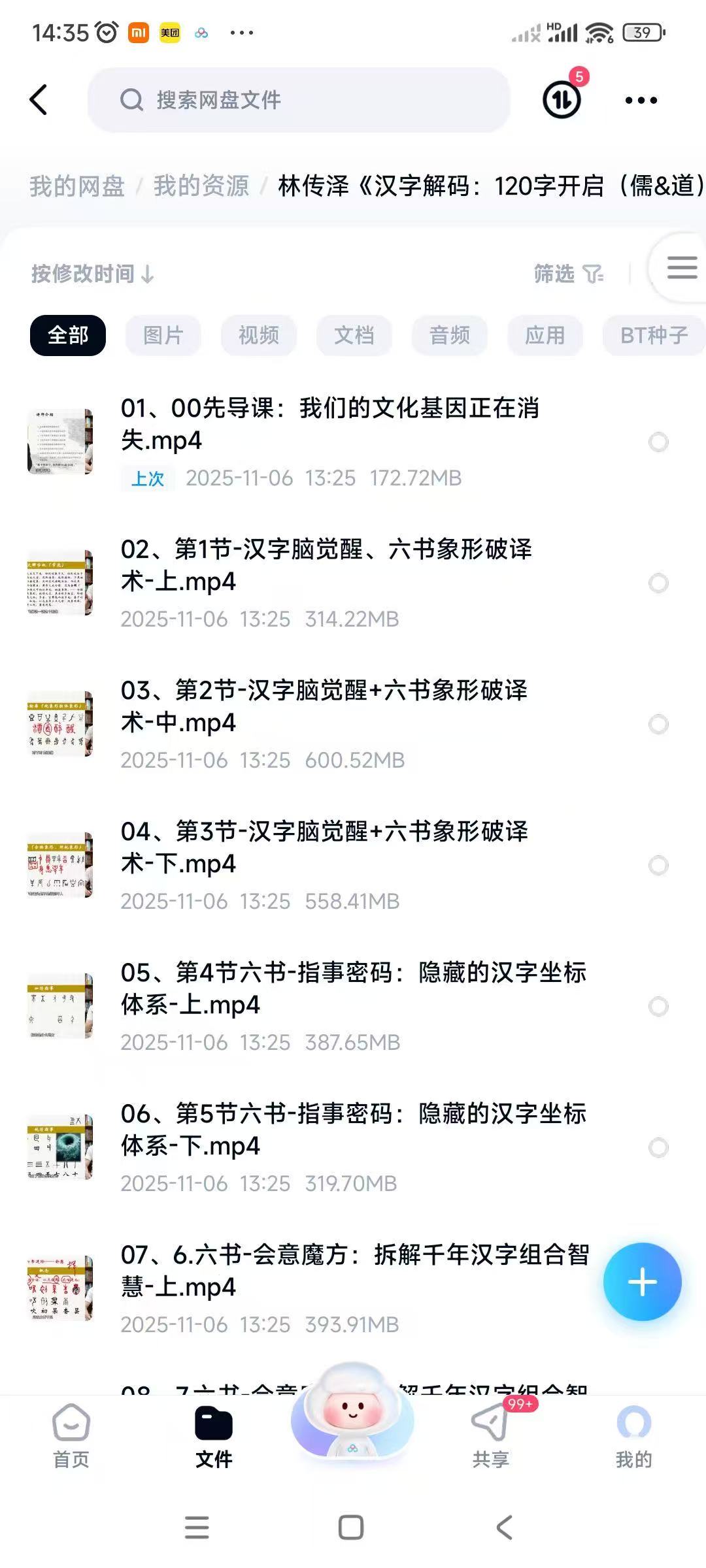Go to the 我的资源 breadcrumb

coord(201,186)
